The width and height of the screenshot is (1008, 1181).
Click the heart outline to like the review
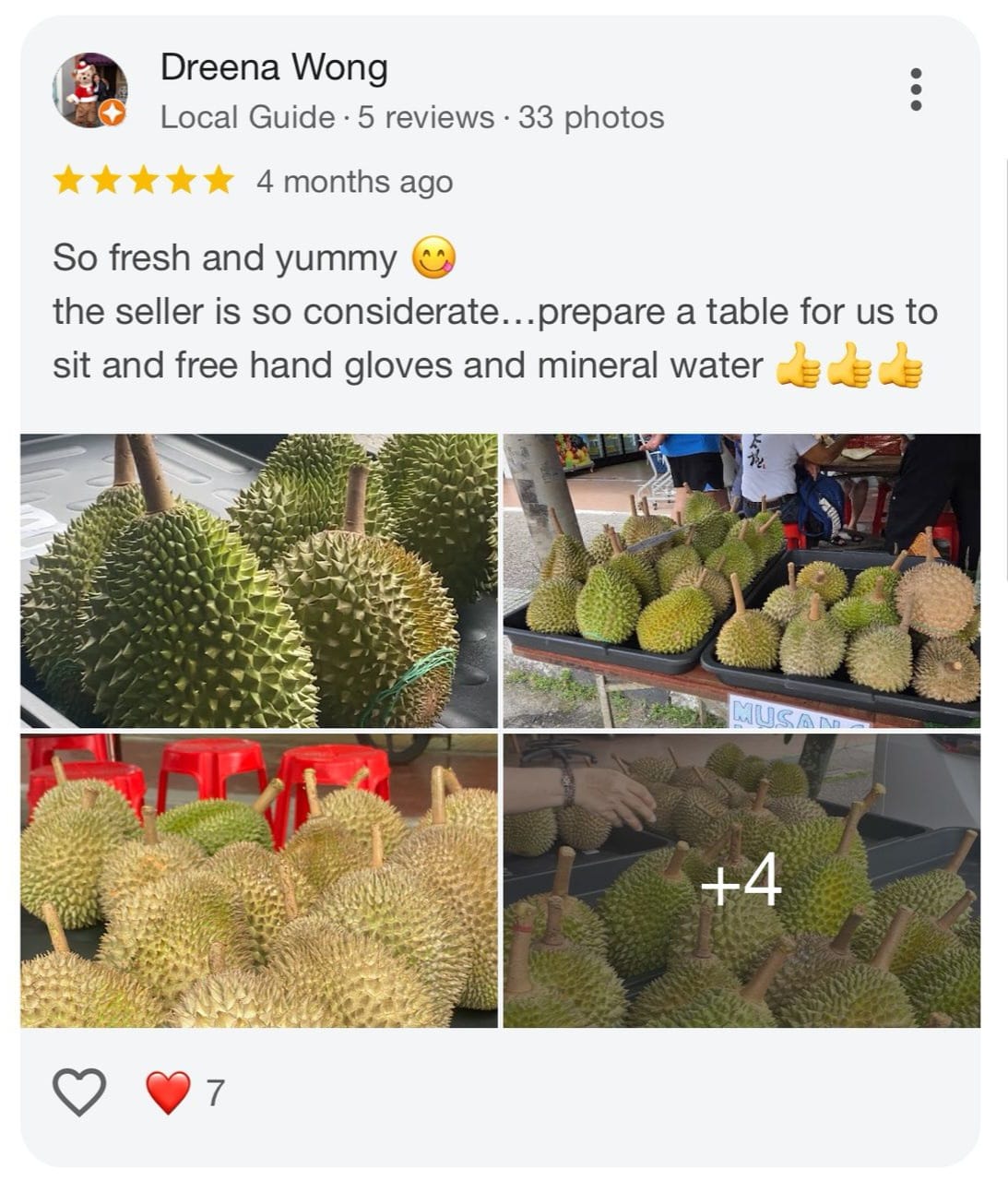[x=81, y=1092]
